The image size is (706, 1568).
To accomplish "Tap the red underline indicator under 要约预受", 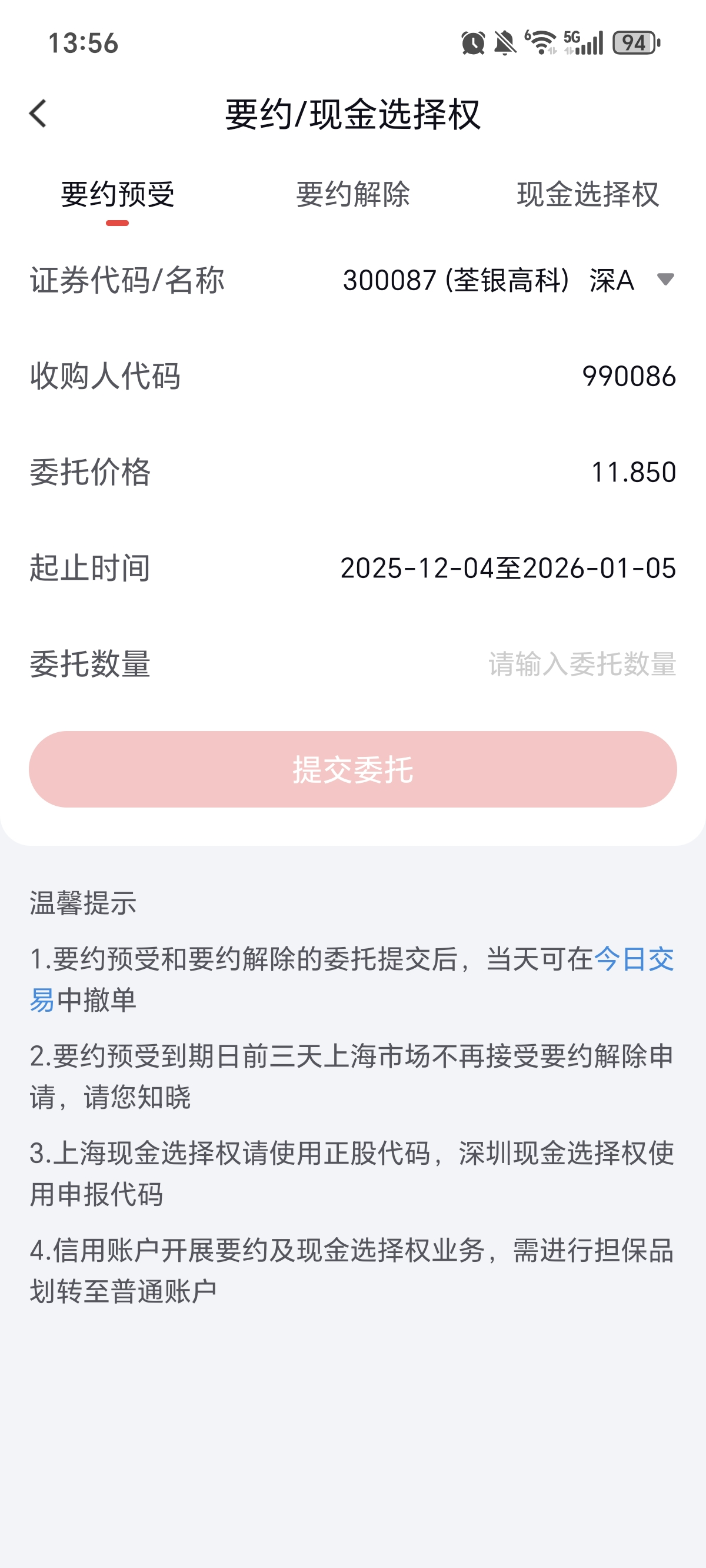I will [117, 224].
